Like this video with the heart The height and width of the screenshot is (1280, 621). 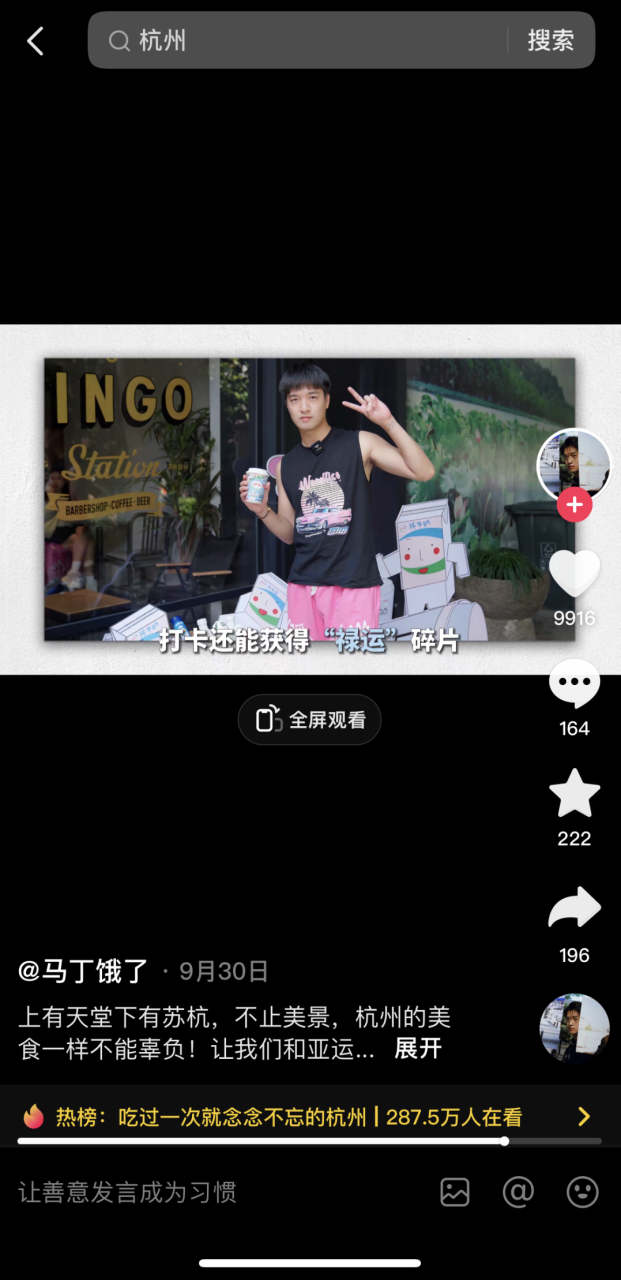[x=574, y=573]
